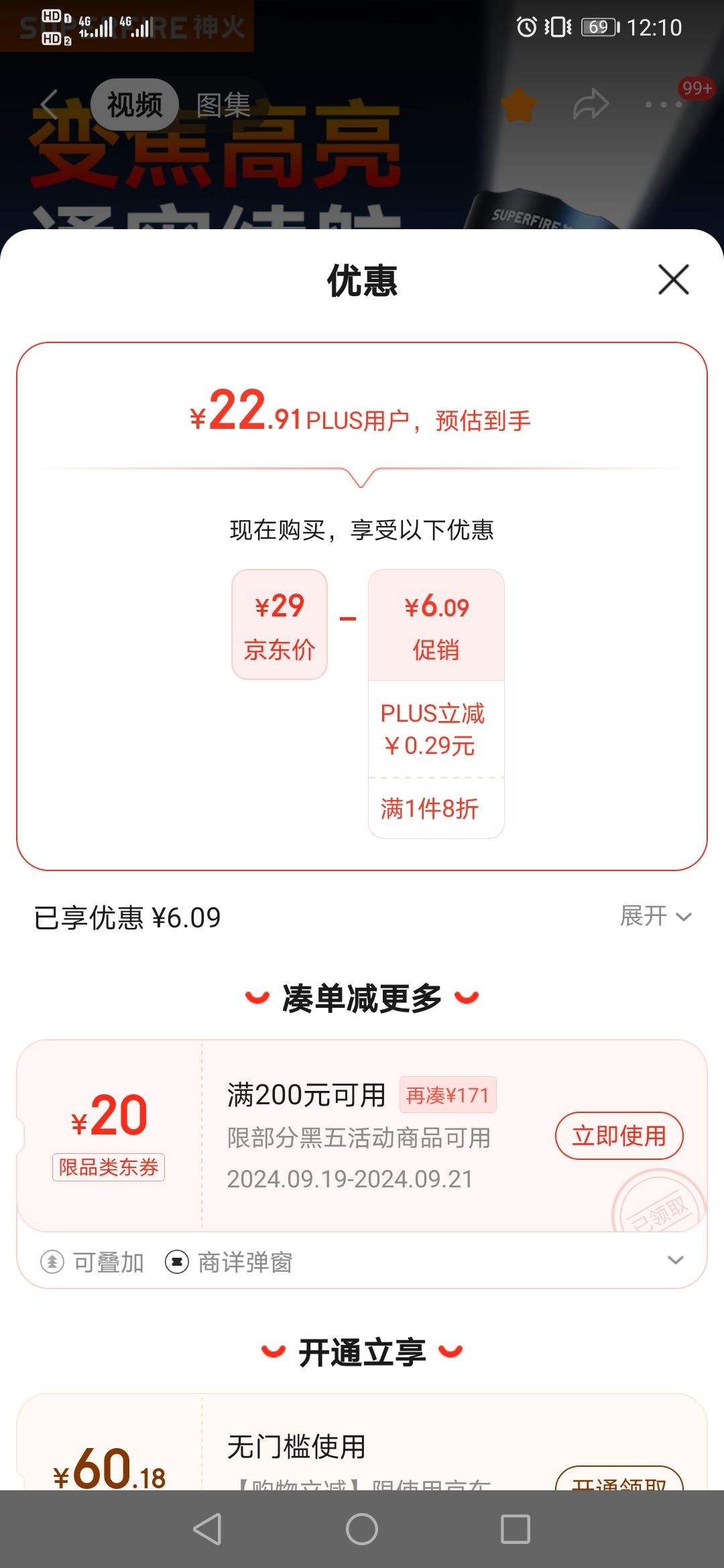Tap 开通领取 on the ¥60.18 offer
Screen dimensions: 724x1568
click(x=618, y=1481)
